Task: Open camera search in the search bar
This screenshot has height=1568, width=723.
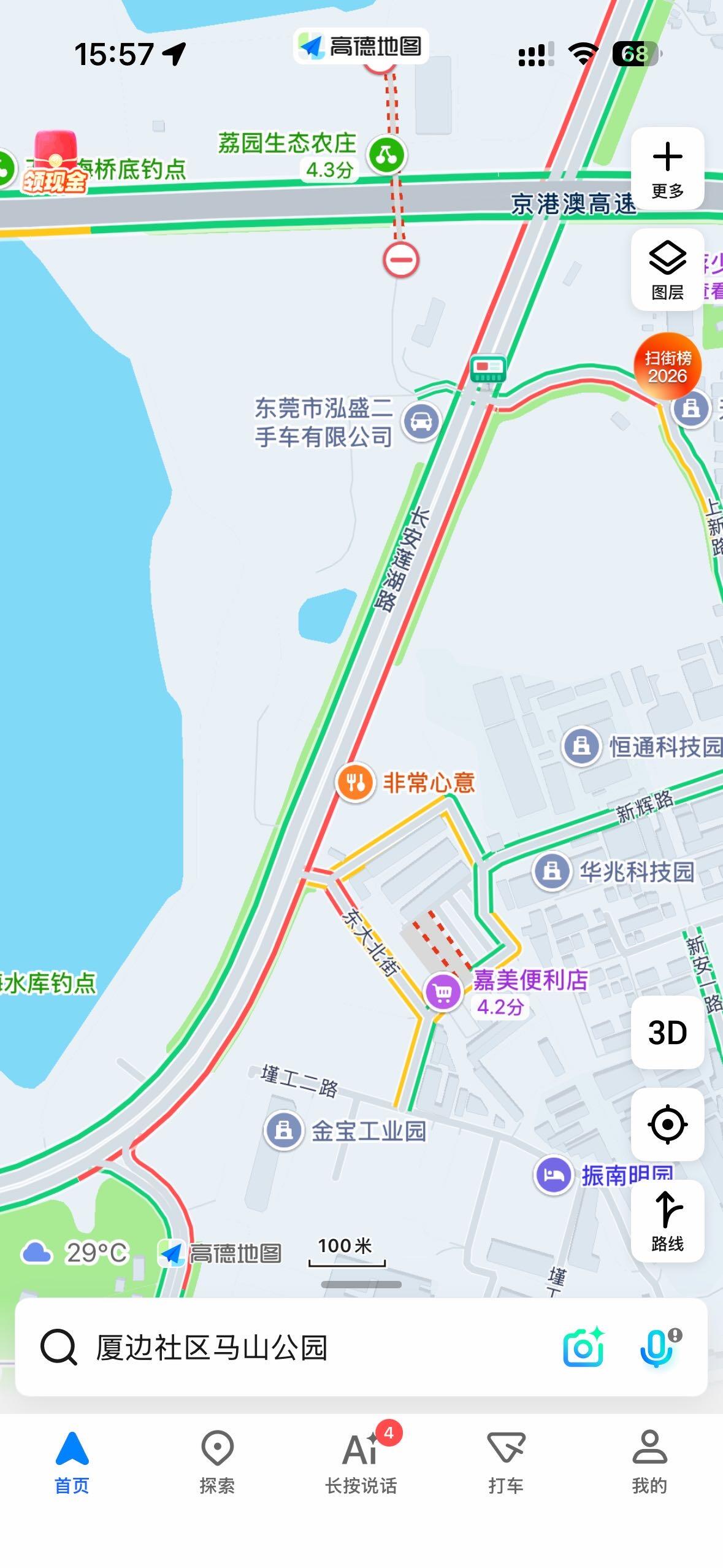Action: click(x=583, y=1348)
